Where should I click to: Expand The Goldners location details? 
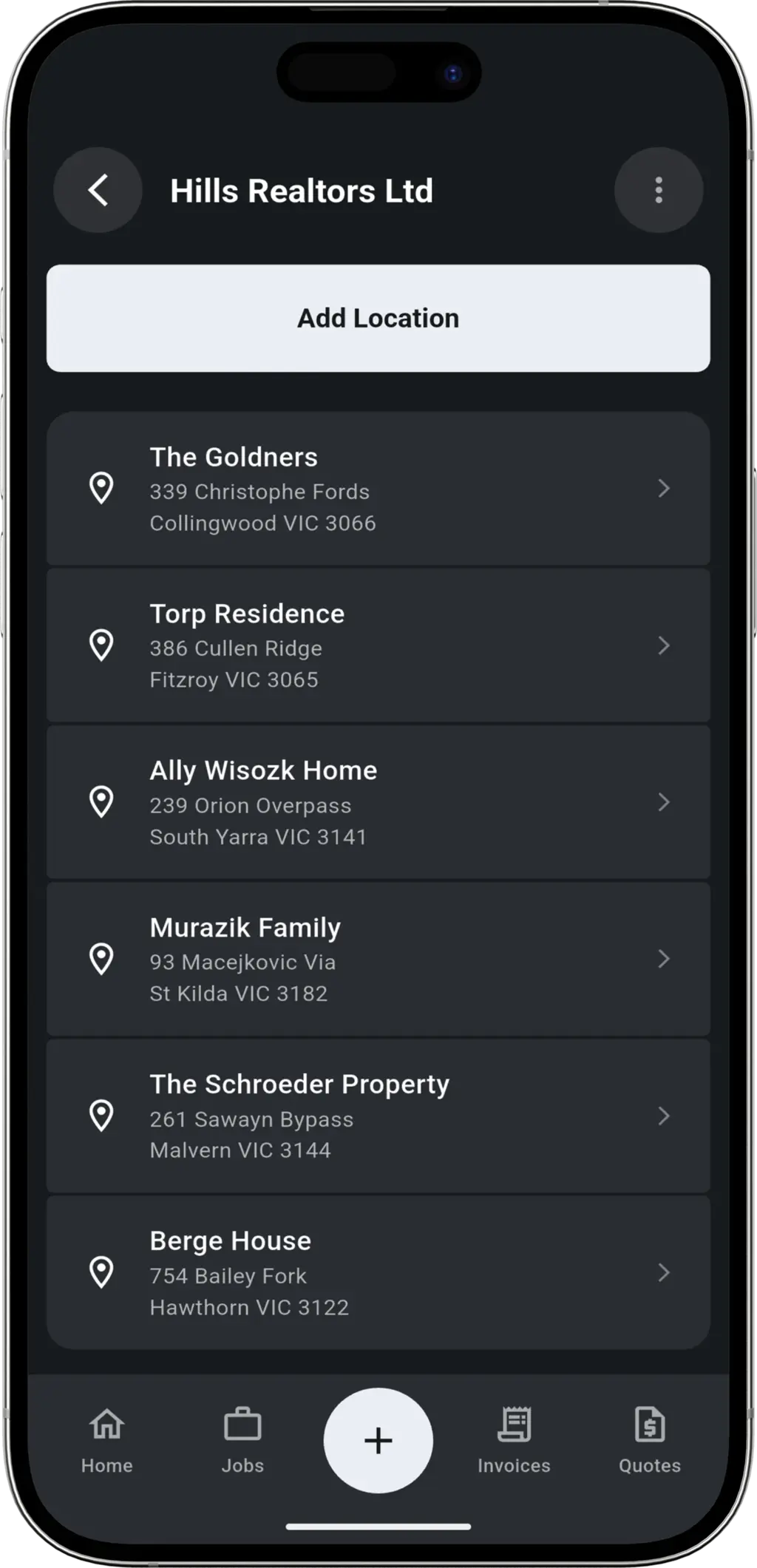point(664,488)
